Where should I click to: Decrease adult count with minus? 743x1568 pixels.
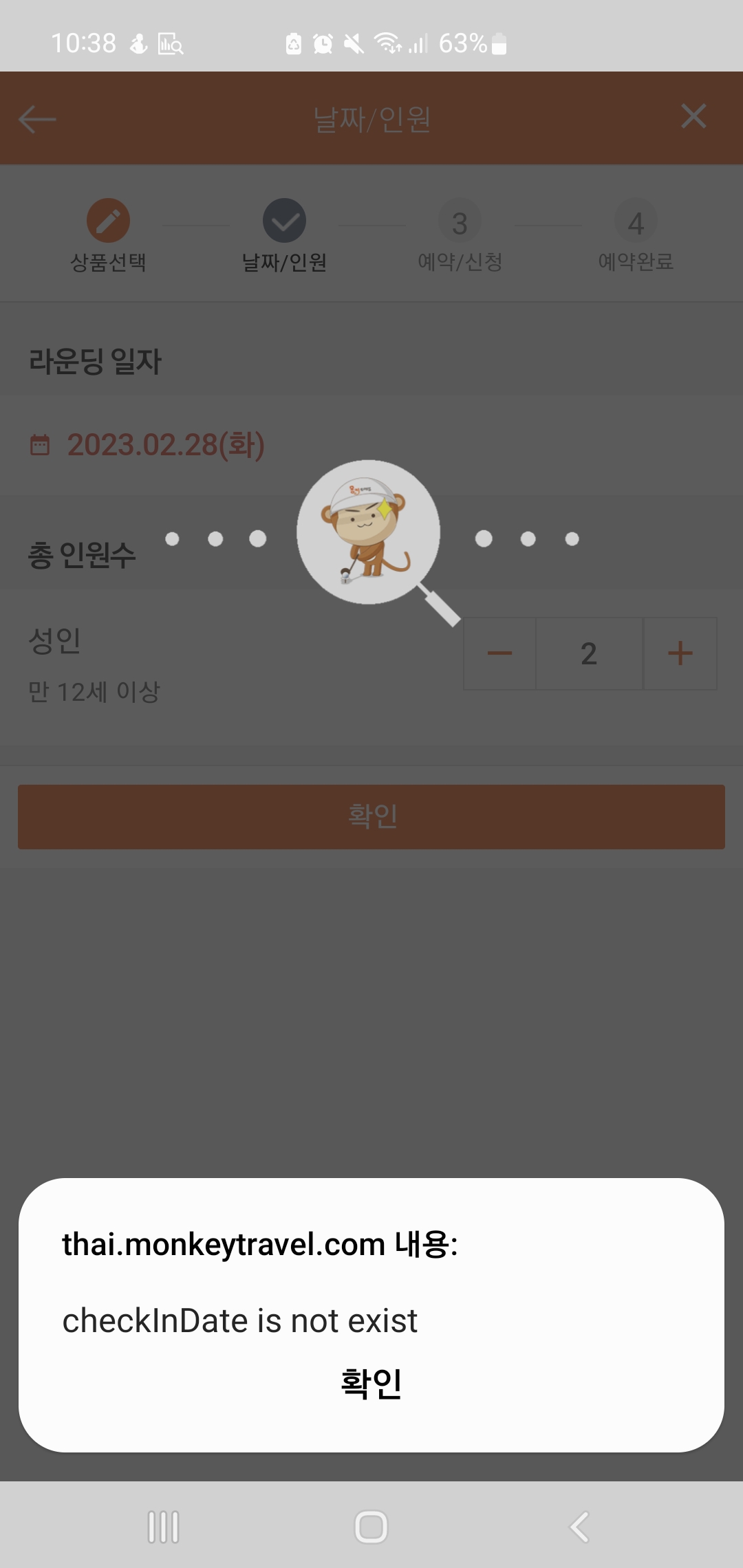(500, 653)
